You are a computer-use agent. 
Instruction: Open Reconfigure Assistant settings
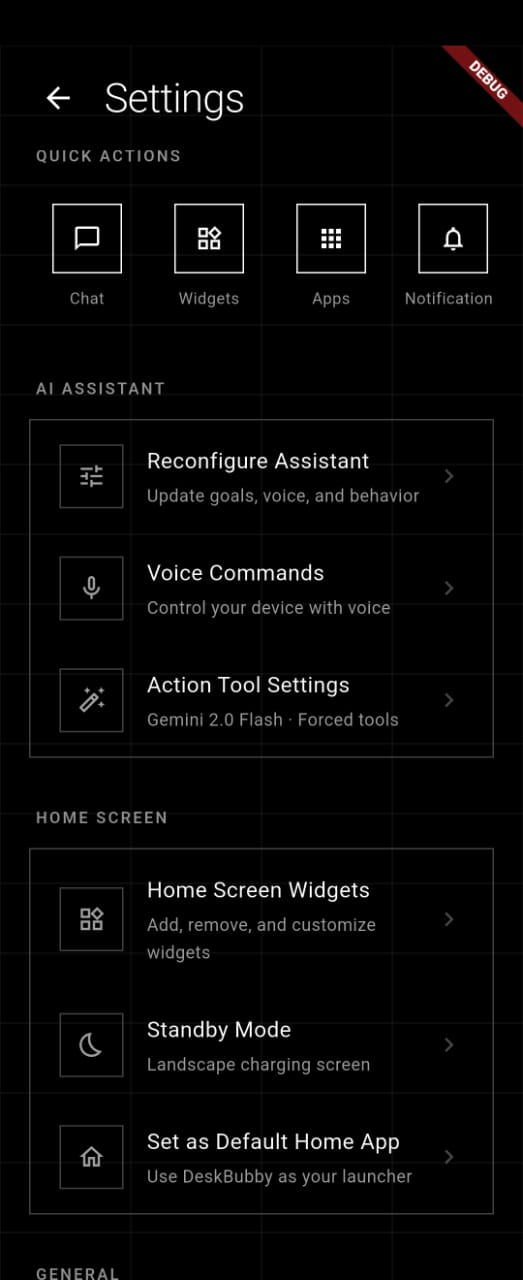(x=261, y=477)
